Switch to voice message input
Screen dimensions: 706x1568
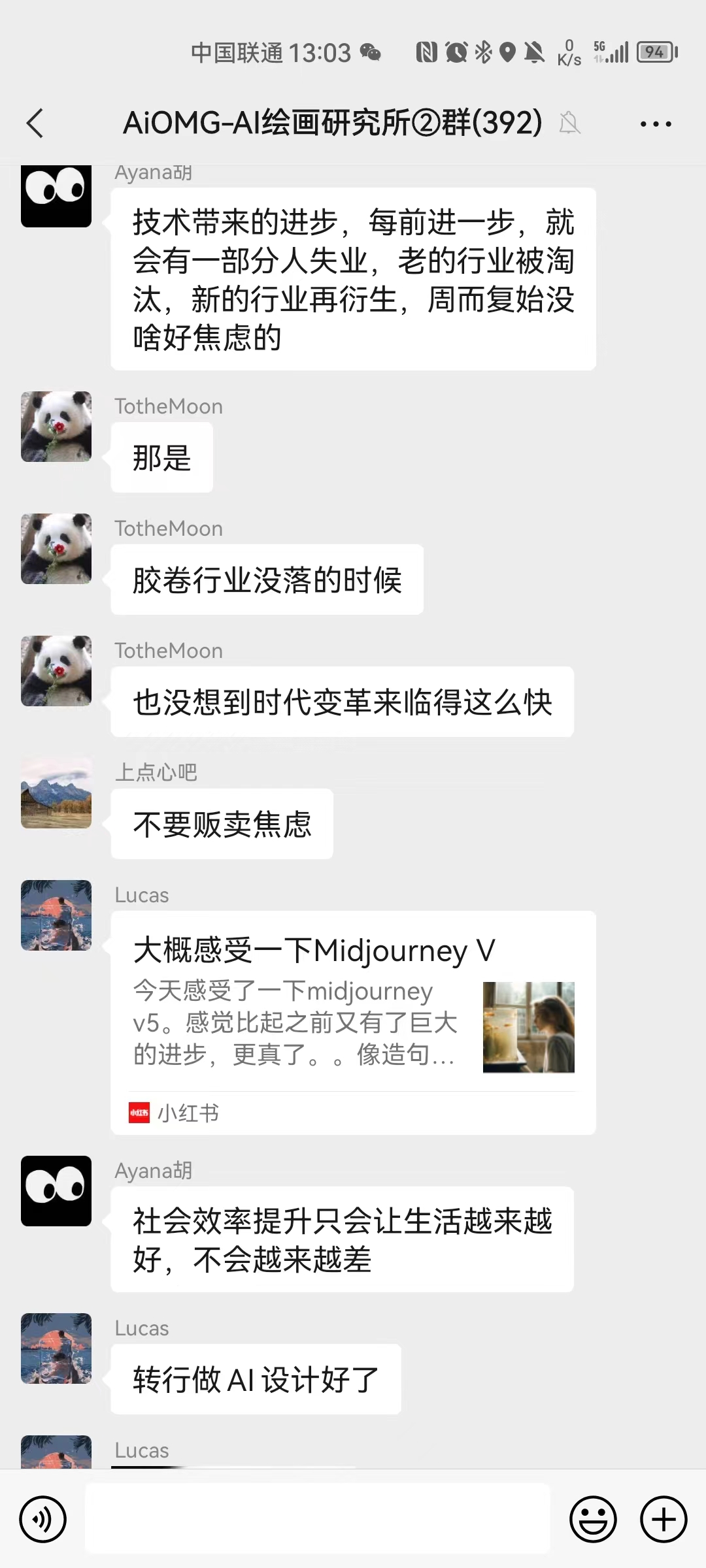click(43, 1519)
